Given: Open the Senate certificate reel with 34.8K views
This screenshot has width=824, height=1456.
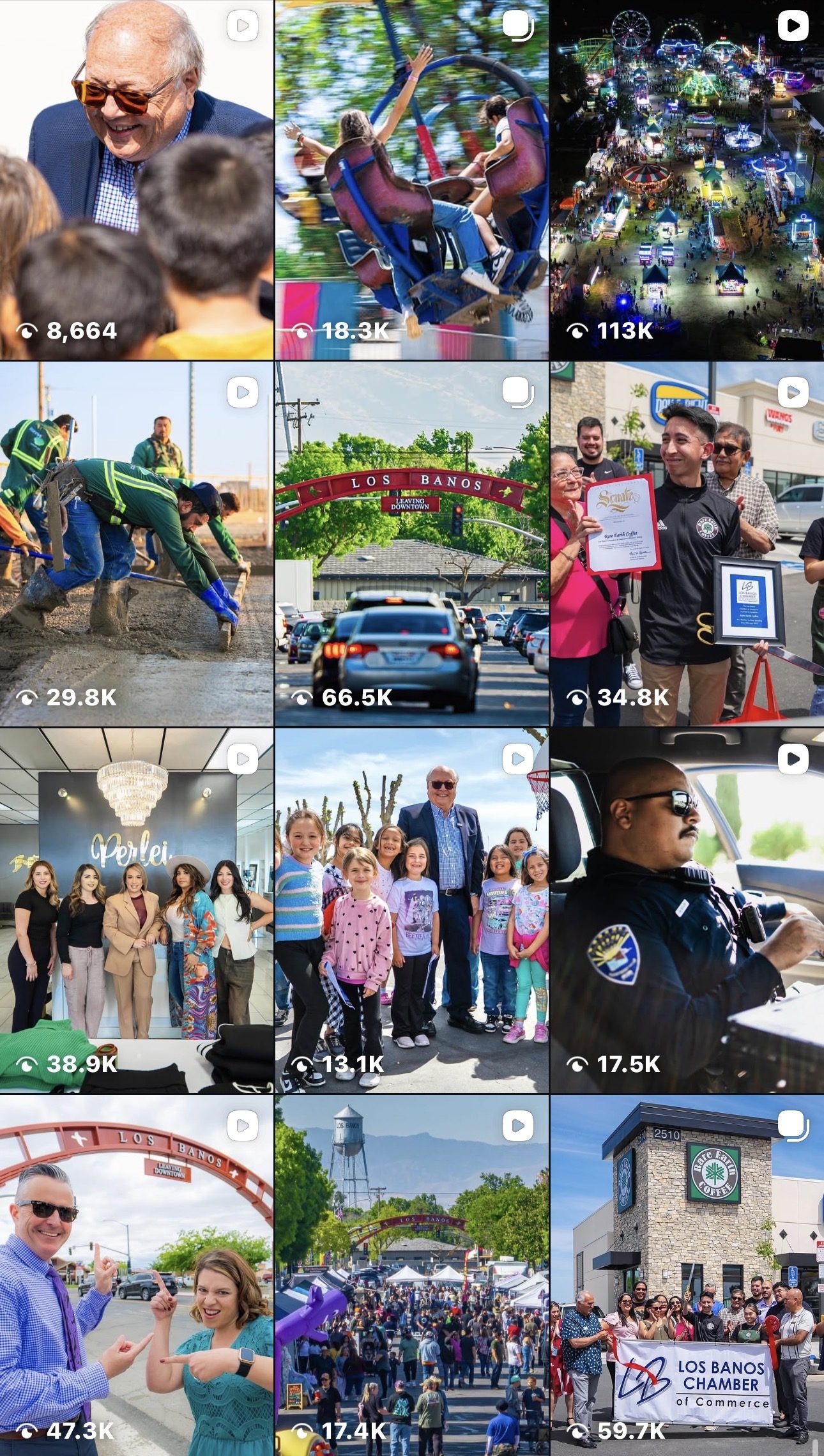Looking at the screenshot, I should click(687, 544).
